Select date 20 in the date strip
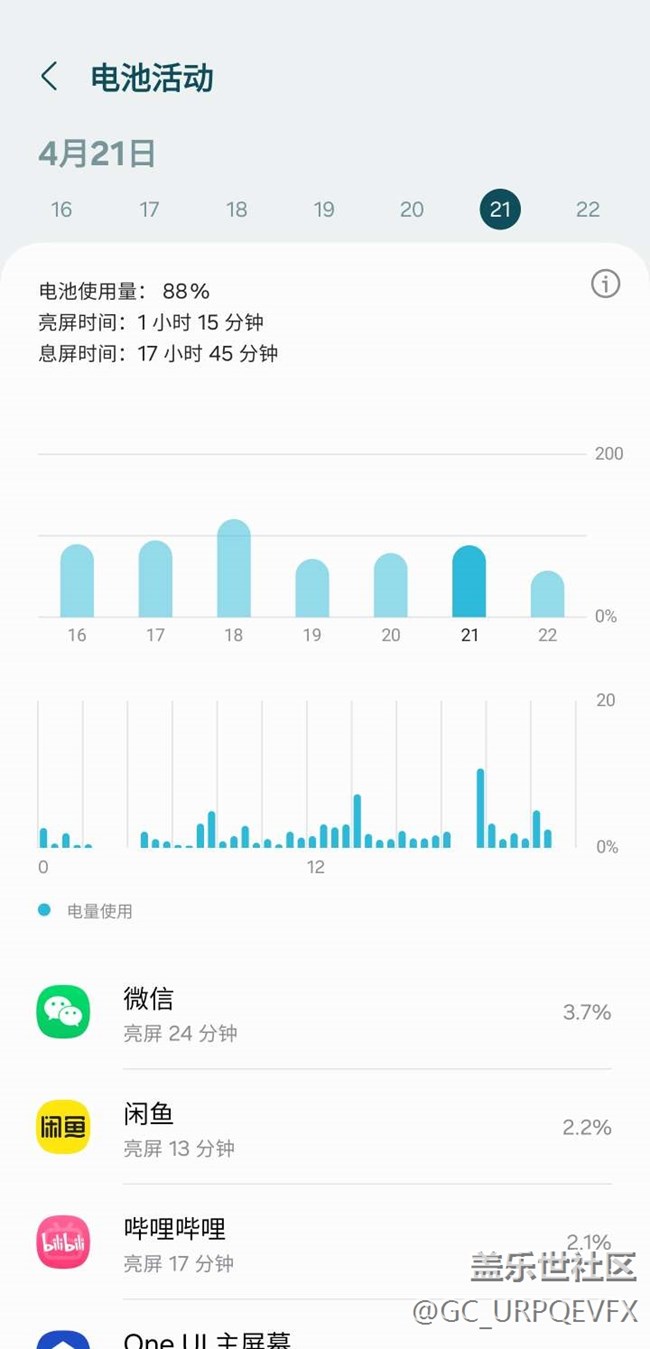Viewport: 650px width, 1349px height. tap(412, 209)
